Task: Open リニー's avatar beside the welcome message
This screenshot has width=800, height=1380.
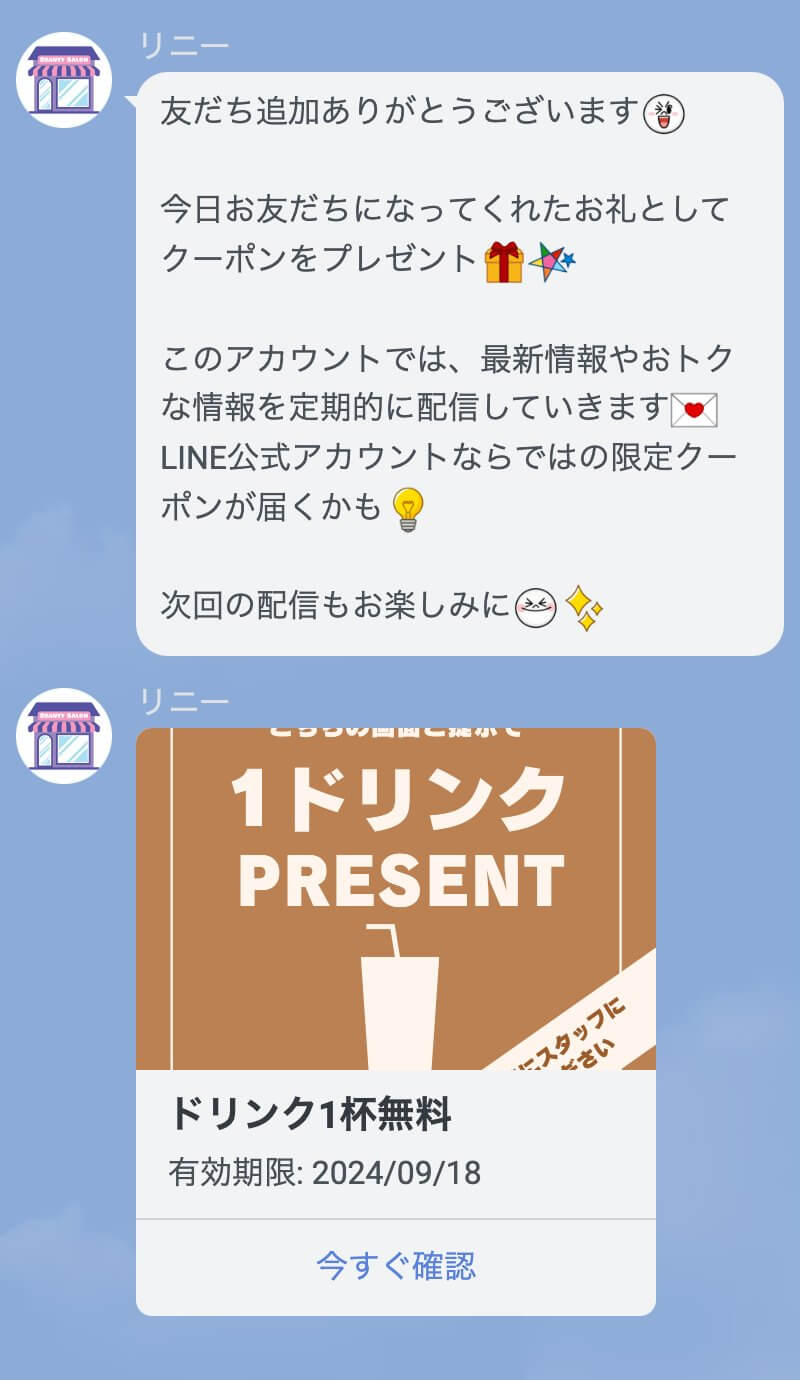Action: [64, 80]
